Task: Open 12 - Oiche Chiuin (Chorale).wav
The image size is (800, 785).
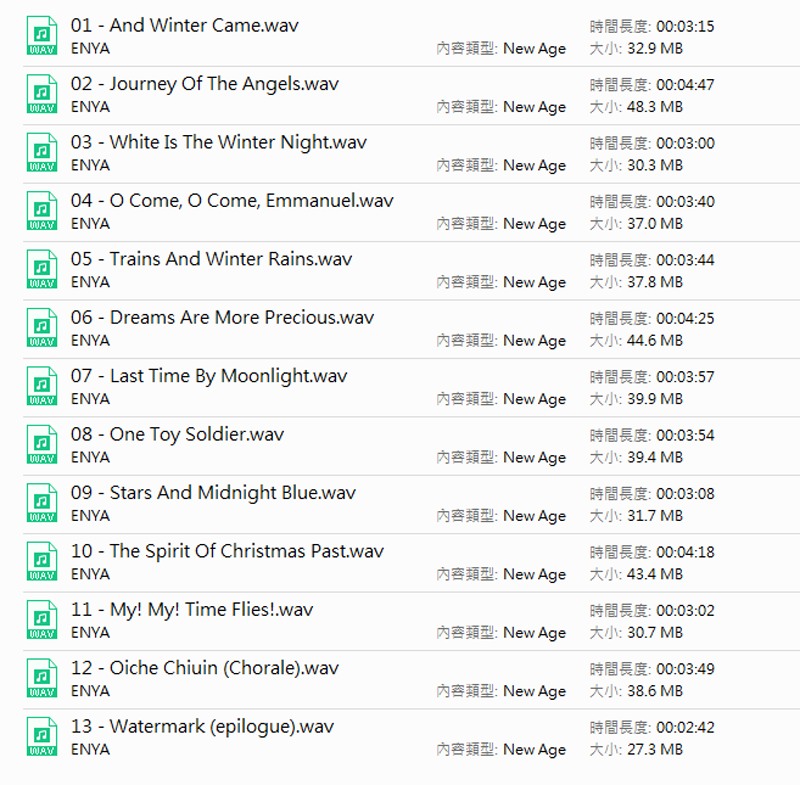Action: coord(204,668)
